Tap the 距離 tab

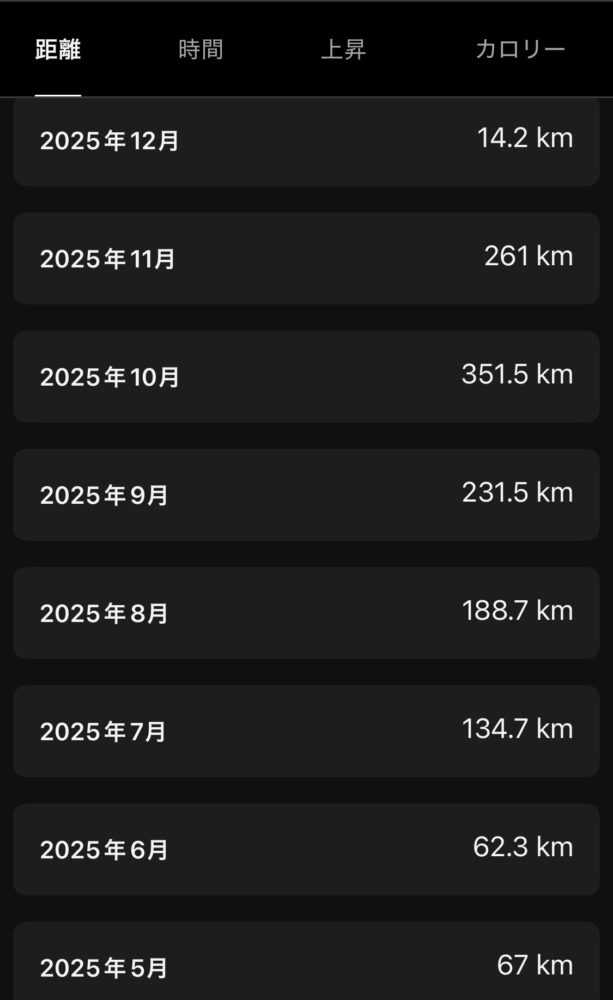[x=58, y=50]
